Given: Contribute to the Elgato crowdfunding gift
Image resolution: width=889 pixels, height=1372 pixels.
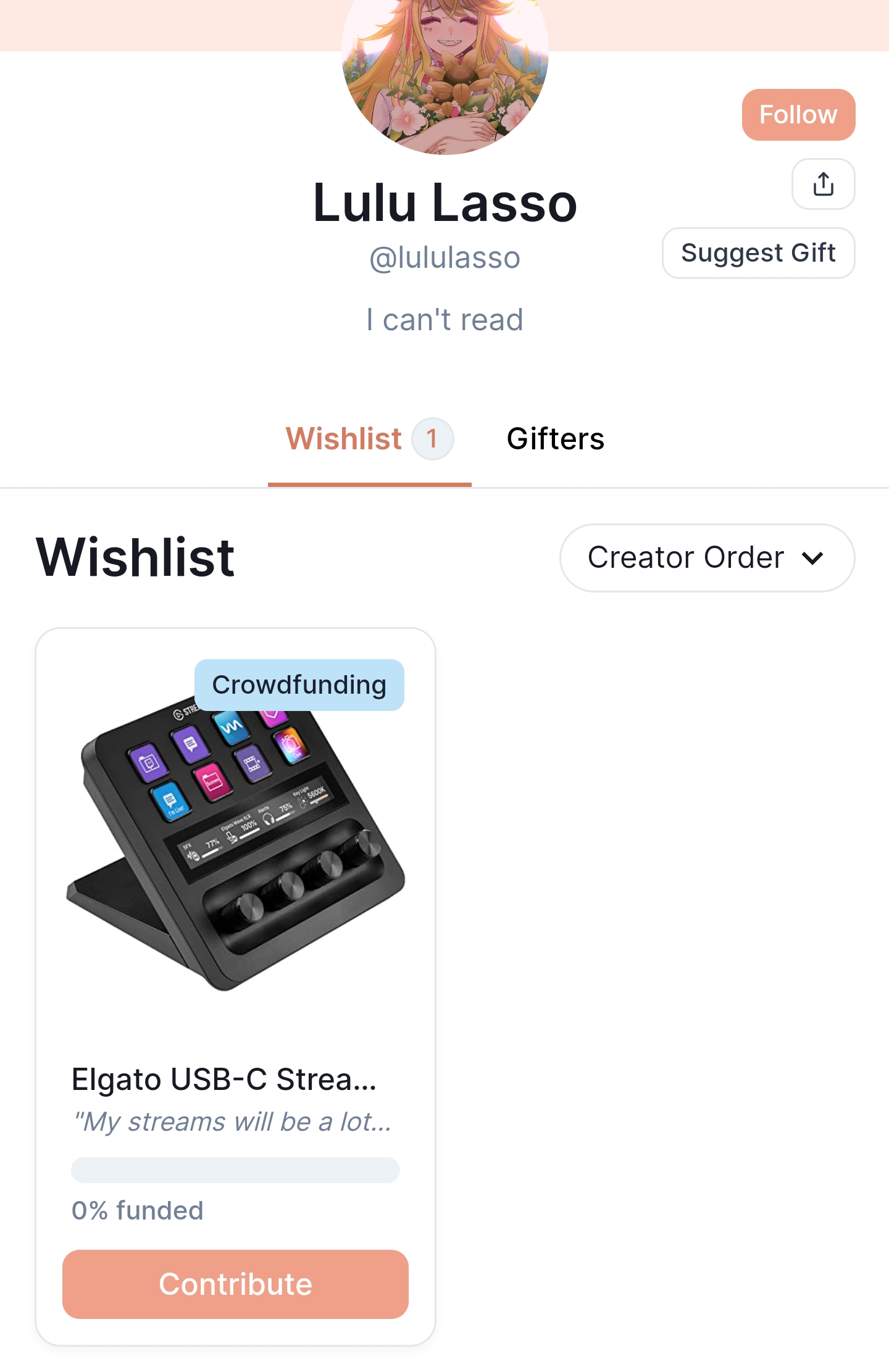Looking at the screenshot, I should [235, 1284].
